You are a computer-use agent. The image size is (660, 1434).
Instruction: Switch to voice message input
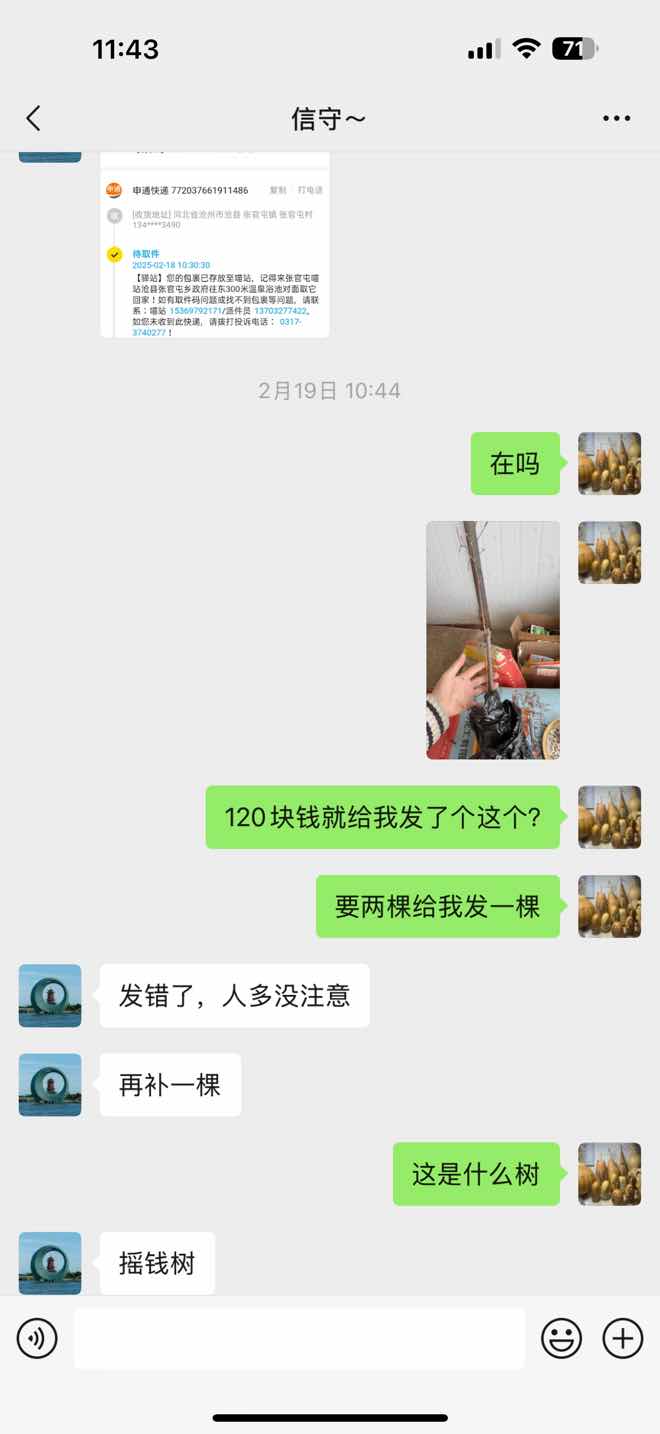coord(37,1337)
